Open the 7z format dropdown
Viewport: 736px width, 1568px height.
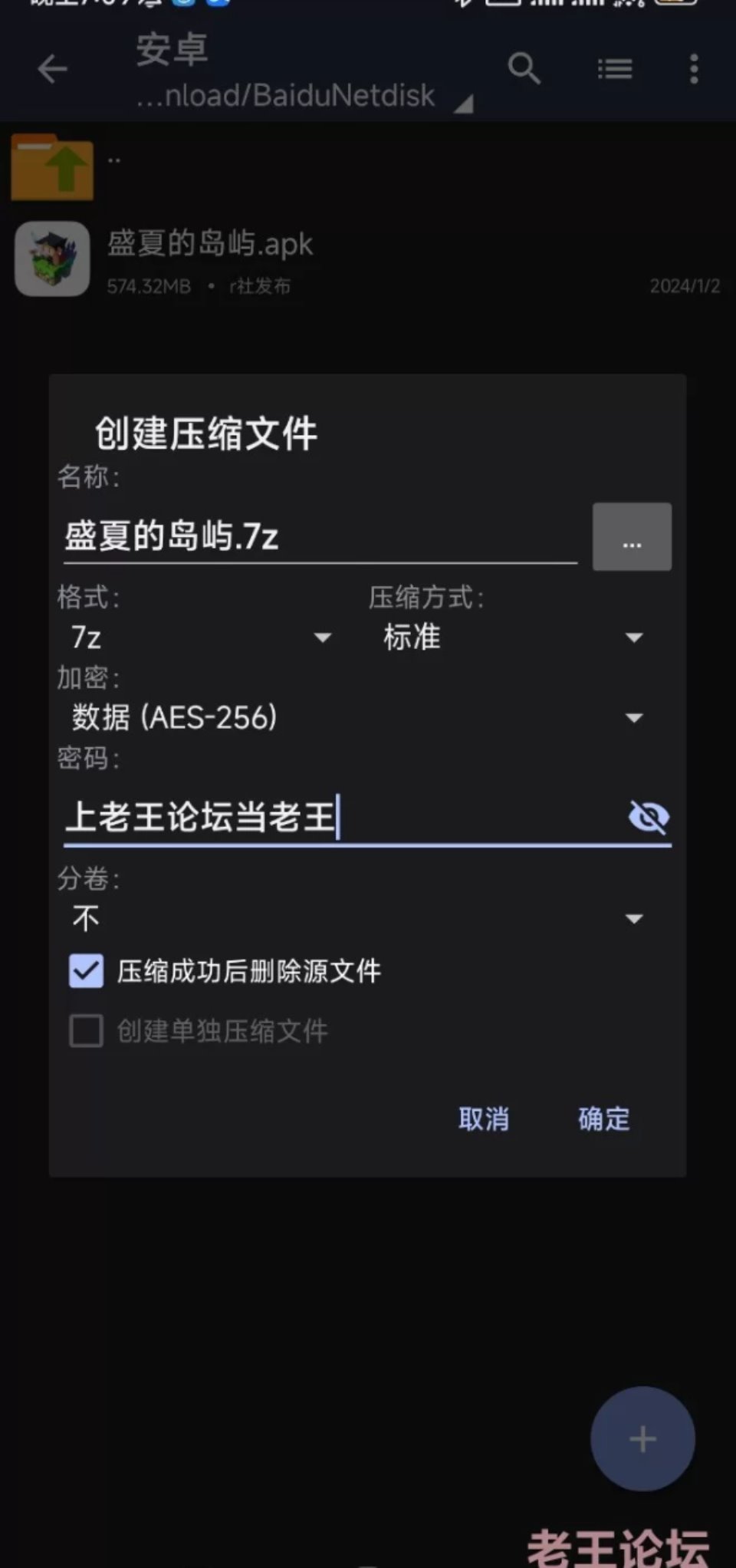(x=201, y=637)
